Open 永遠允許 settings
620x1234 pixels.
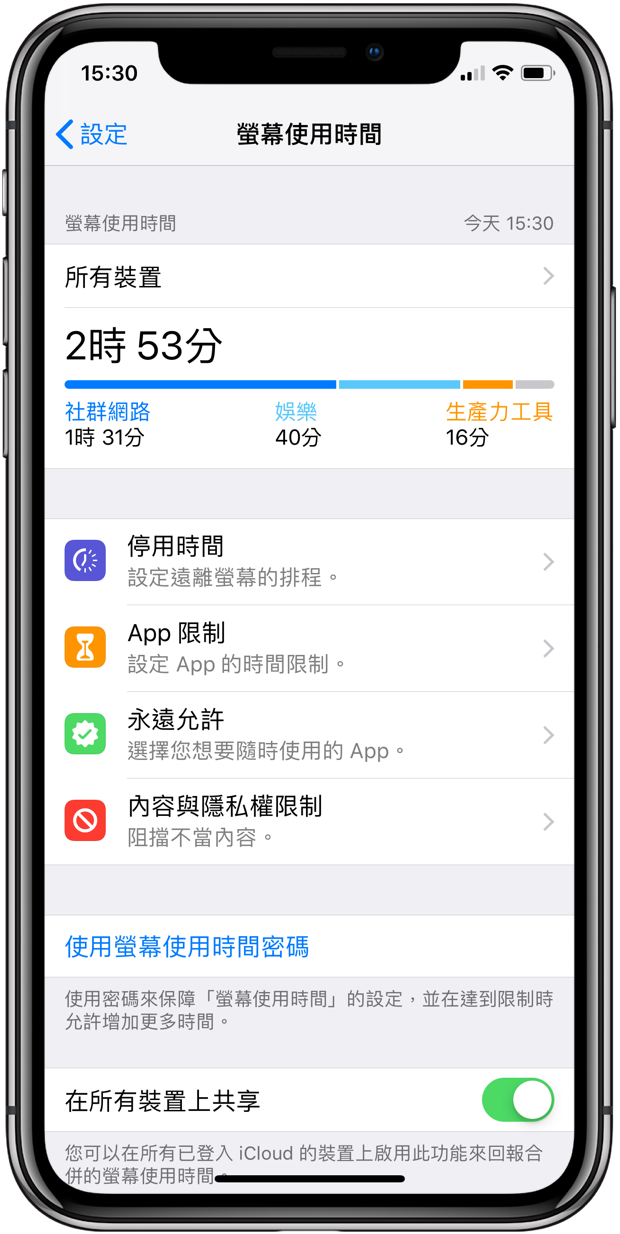tap(309, 735)
